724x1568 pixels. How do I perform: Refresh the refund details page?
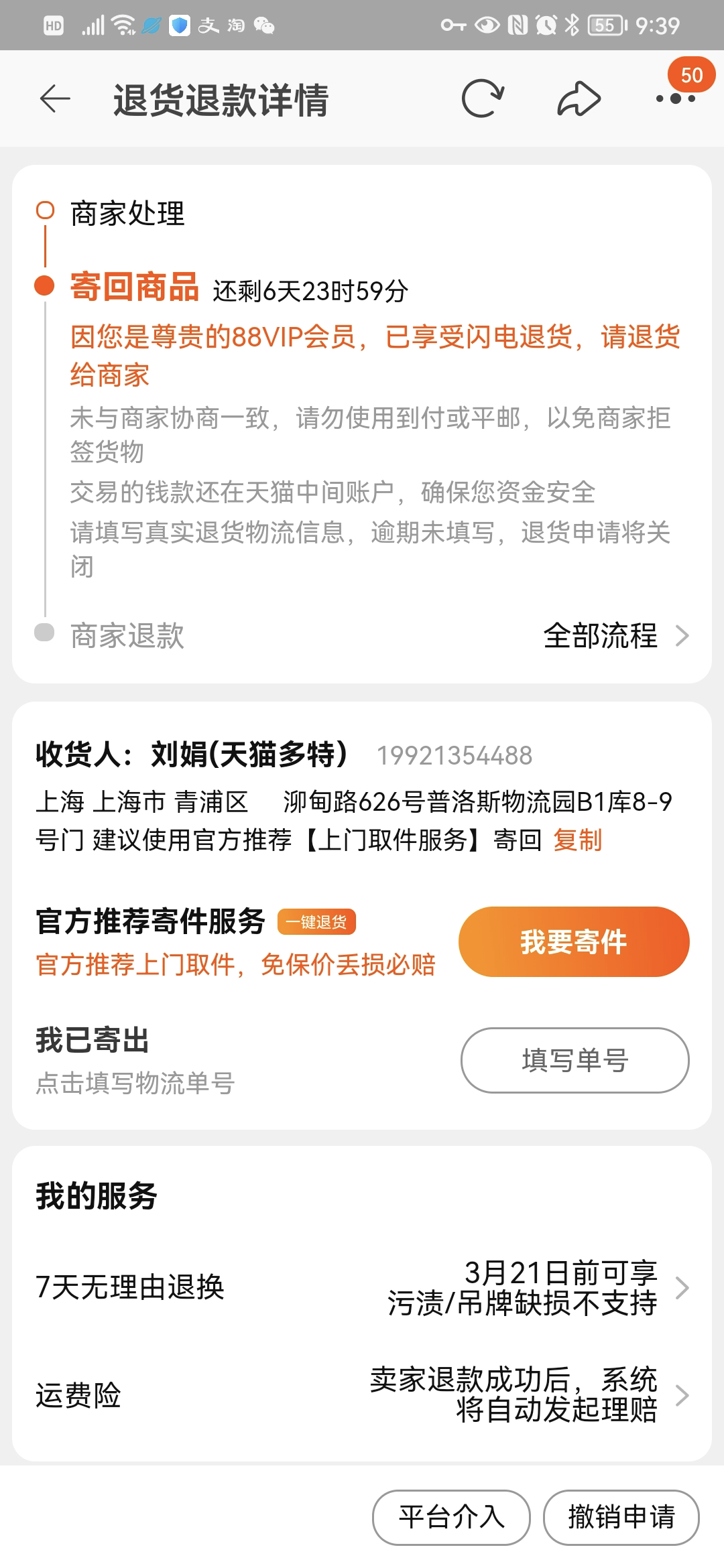(x=483, y=99)
